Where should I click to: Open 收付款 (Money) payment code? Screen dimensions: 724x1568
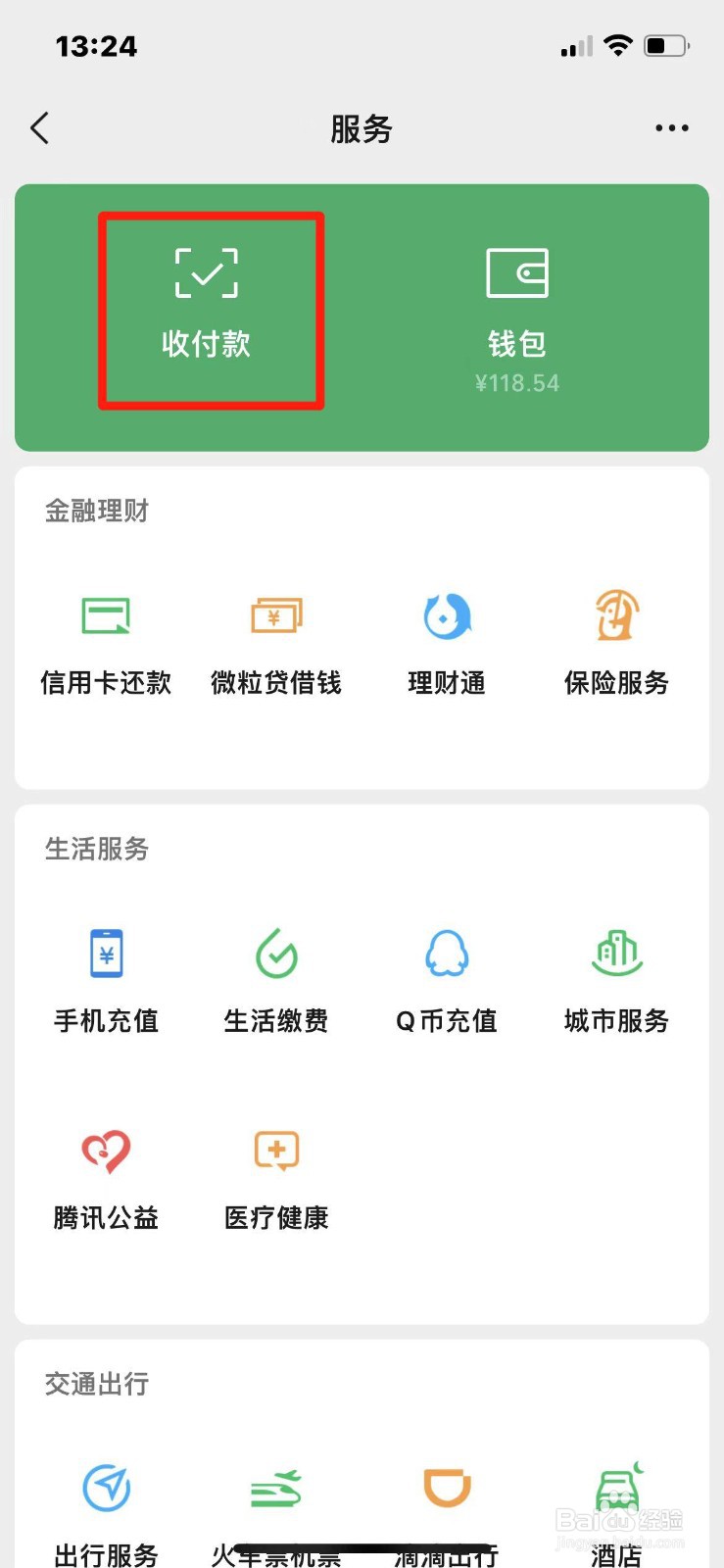207,302
